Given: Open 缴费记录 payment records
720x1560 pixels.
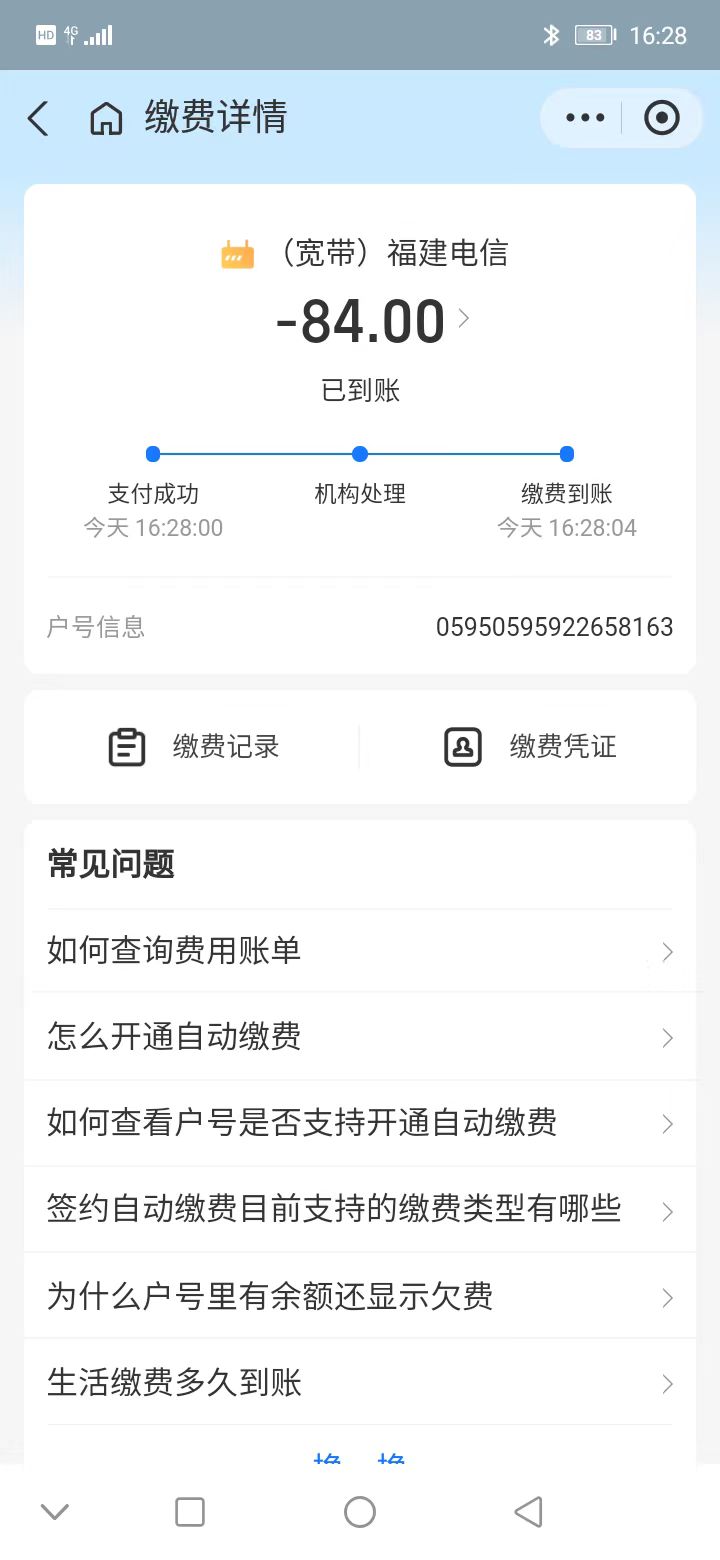Looking at the screenshot, I should coord(194,747).
